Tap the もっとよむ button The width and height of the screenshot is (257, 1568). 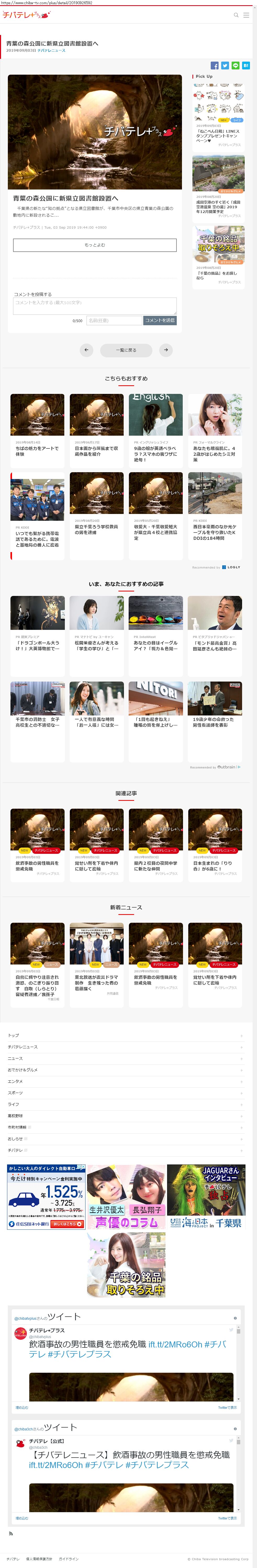[x=94, y=245]
